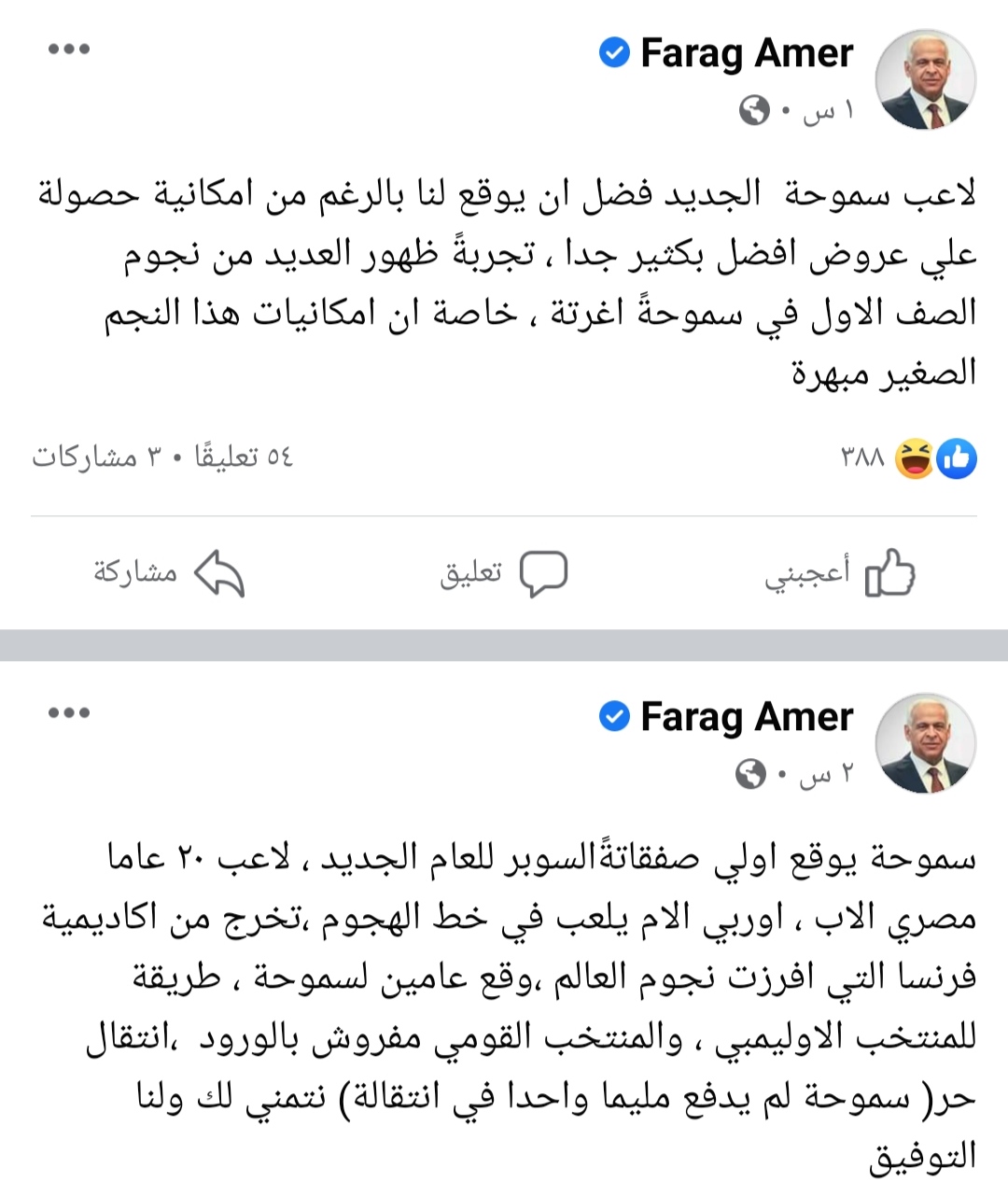Open overflow menu on the 1-hour-old post
Screen dimensions: 1008x1196
(69, 50)
